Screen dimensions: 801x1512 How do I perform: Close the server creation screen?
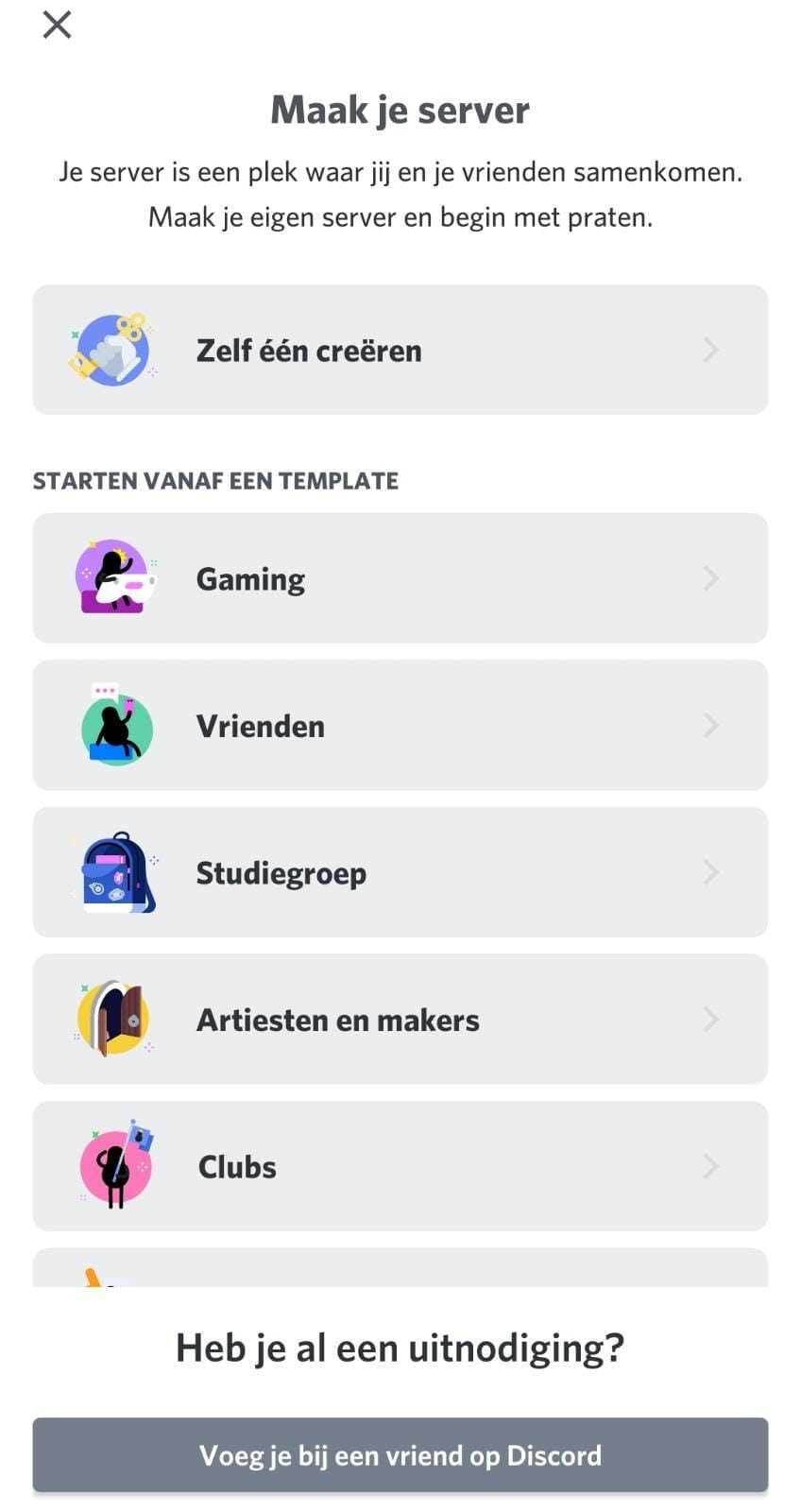[57, 26]
